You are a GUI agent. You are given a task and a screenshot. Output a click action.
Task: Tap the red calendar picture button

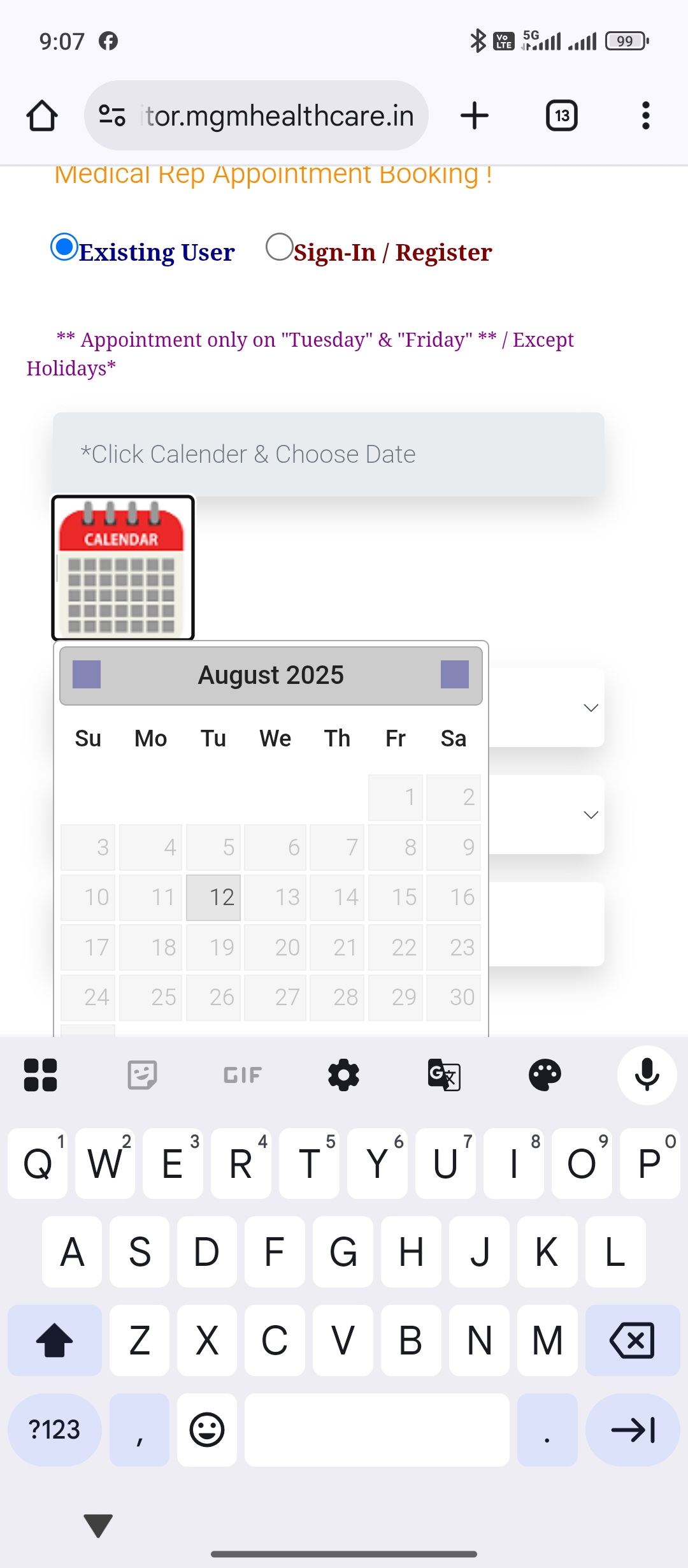click(123, 568)
